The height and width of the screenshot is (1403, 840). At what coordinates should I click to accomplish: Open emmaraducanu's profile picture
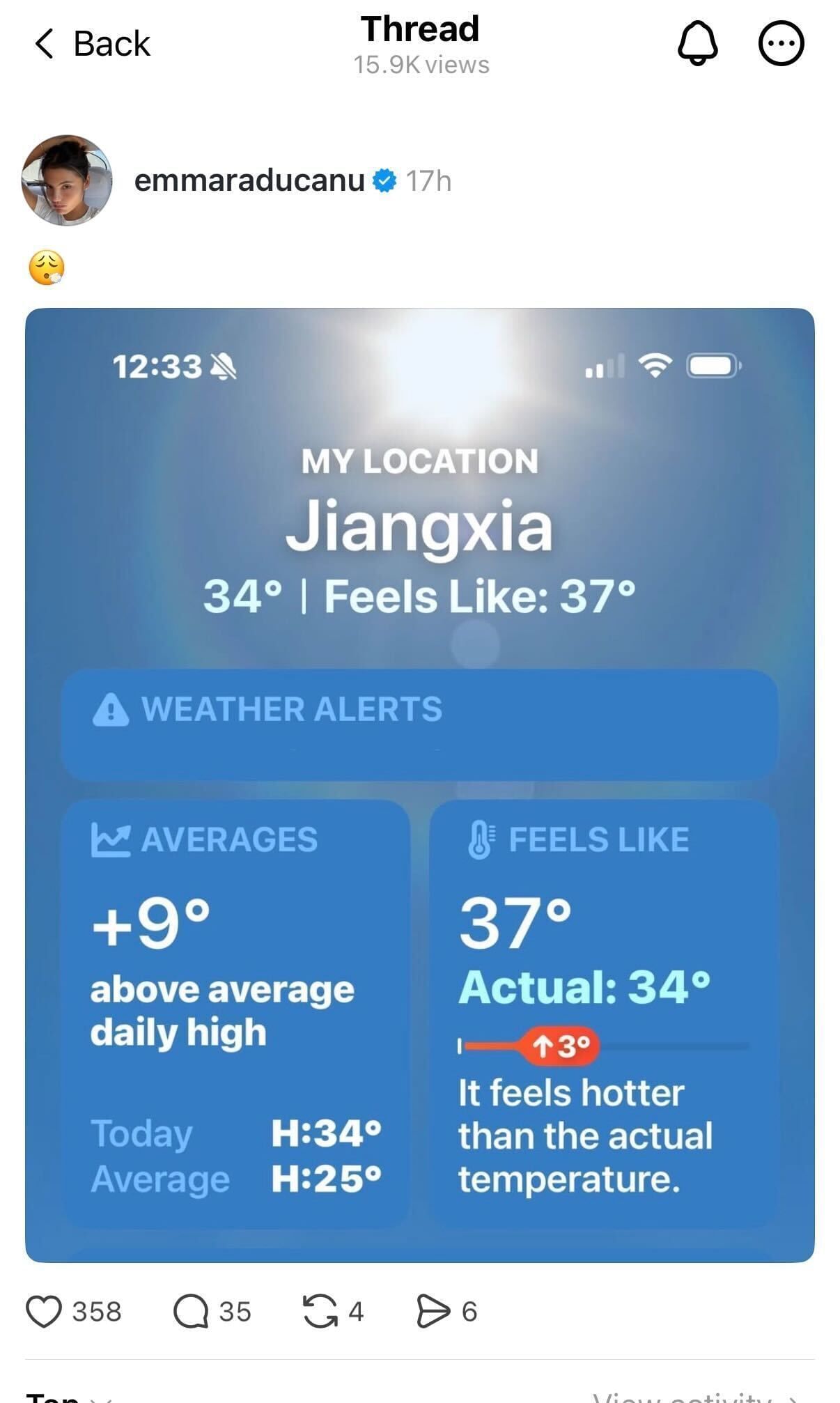point(67,180)
